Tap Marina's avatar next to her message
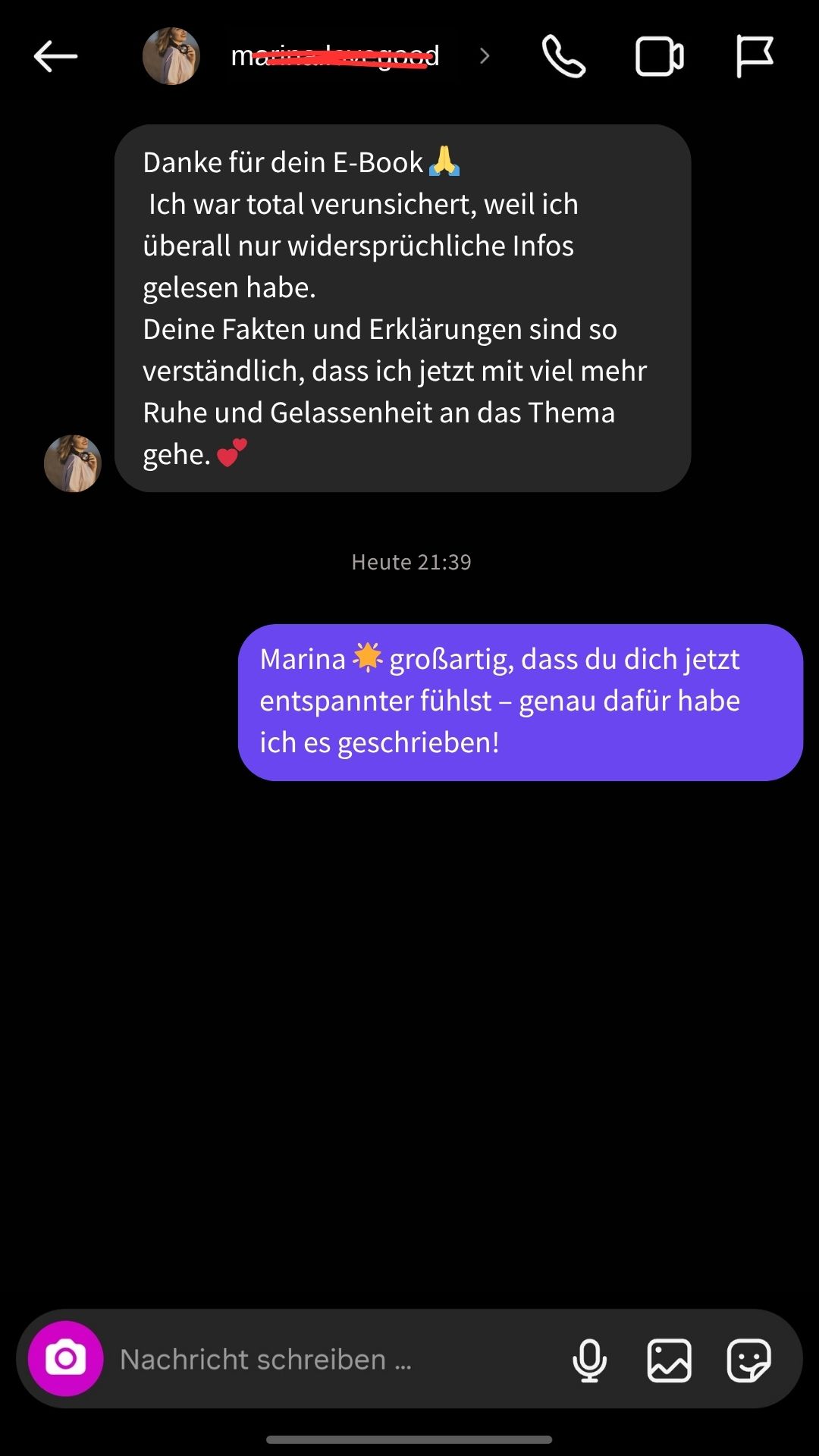Image resolution: width=819 pixels, height=1456 pixels. click(x=73, y=463)
